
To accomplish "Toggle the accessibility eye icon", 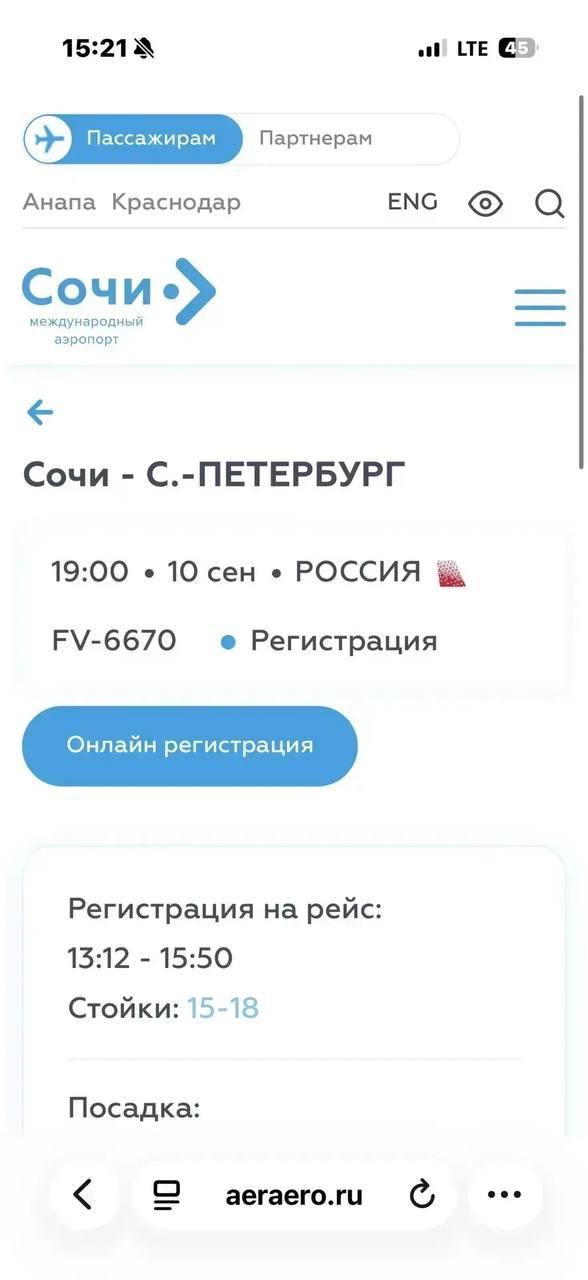I will [485, 204].
